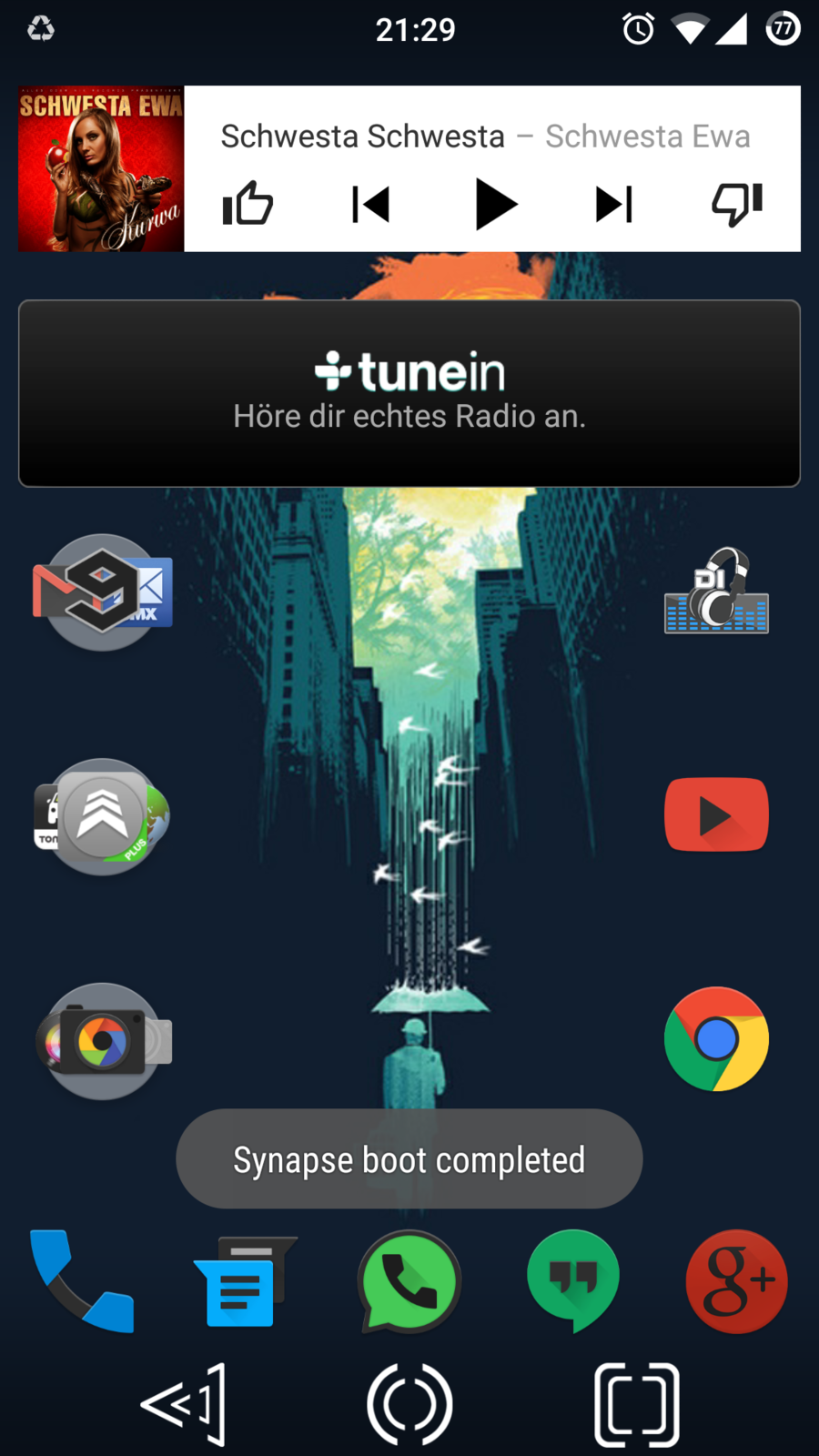This screenshot has width=819, height=1456.
Task: Open Hangouts from the dock
Action: (x=573, y=1280)
